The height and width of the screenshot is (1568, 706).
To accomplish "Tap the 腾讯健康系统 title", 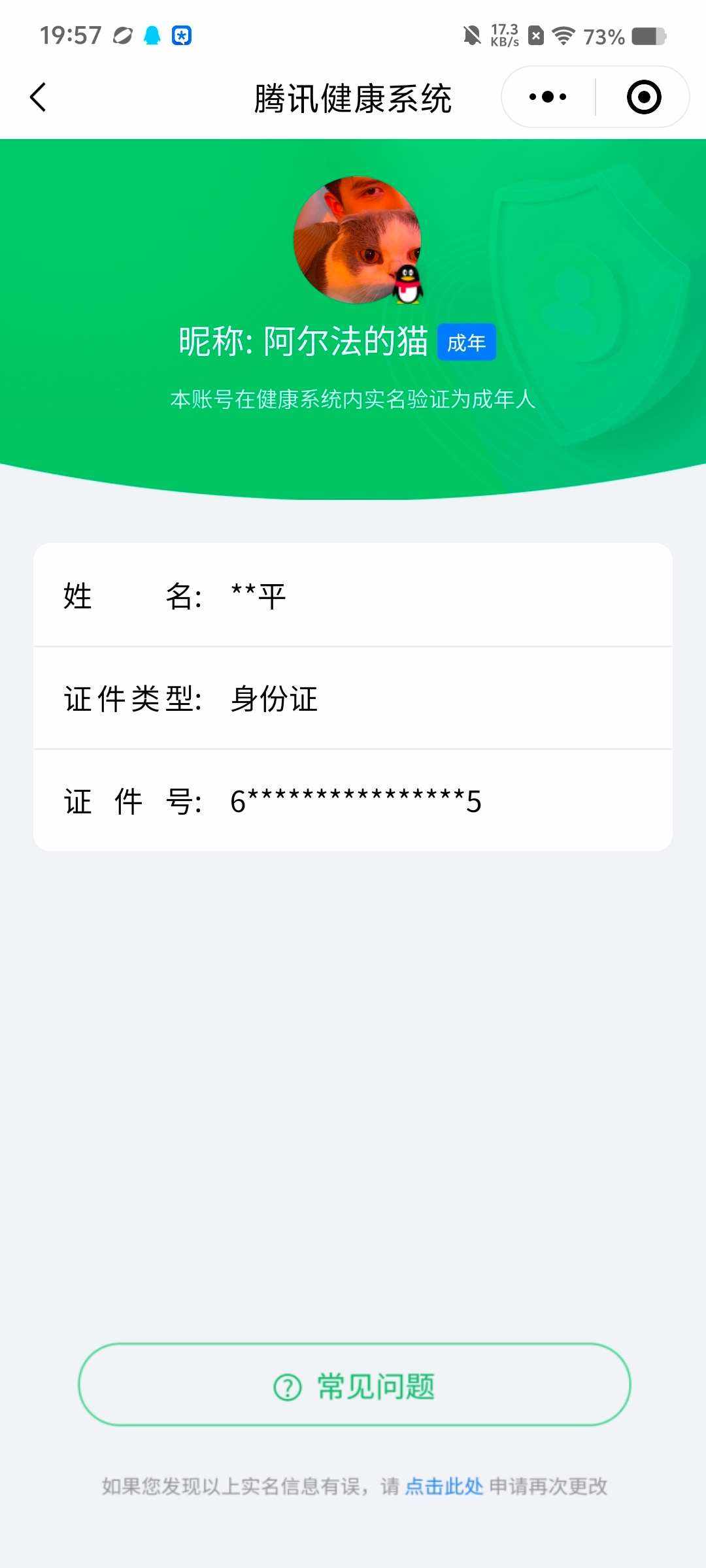I will (353, 96).
